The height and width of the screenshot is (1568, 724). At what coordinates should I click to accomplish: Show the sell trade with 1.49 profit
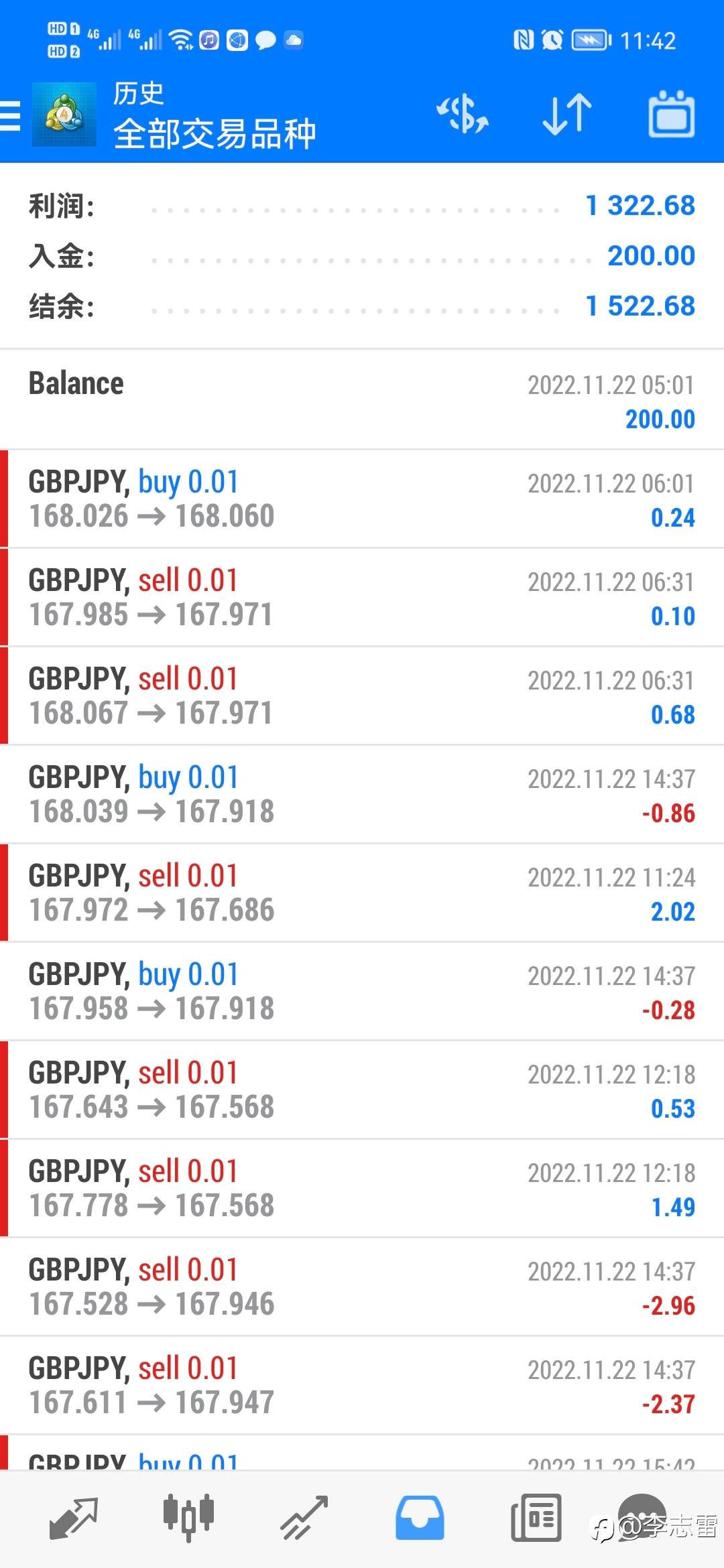[362, 1188]
